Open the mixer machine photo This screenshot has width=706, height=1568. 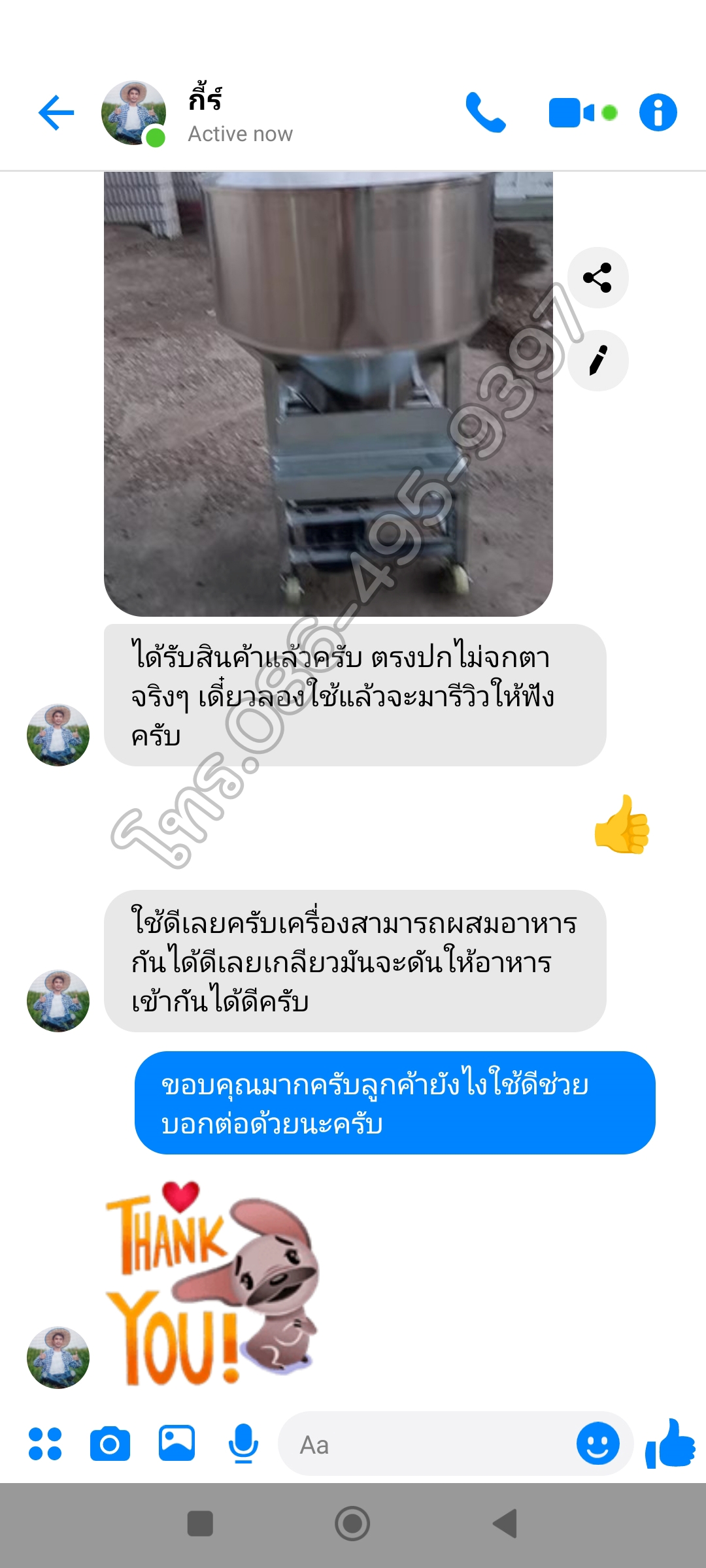pos(328,393)
